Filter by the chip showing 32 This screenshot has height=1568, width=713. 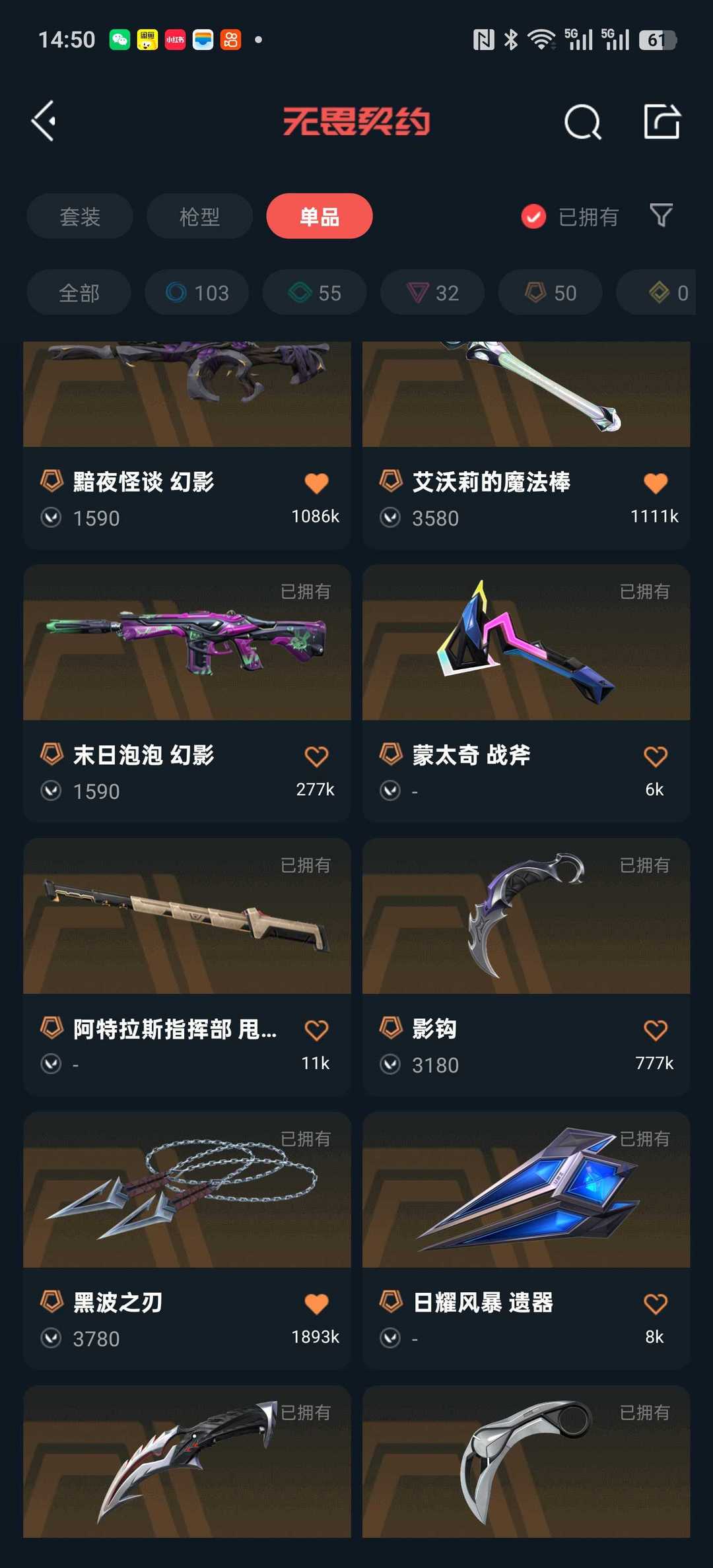pyautogui.click(x=432, y=292)
